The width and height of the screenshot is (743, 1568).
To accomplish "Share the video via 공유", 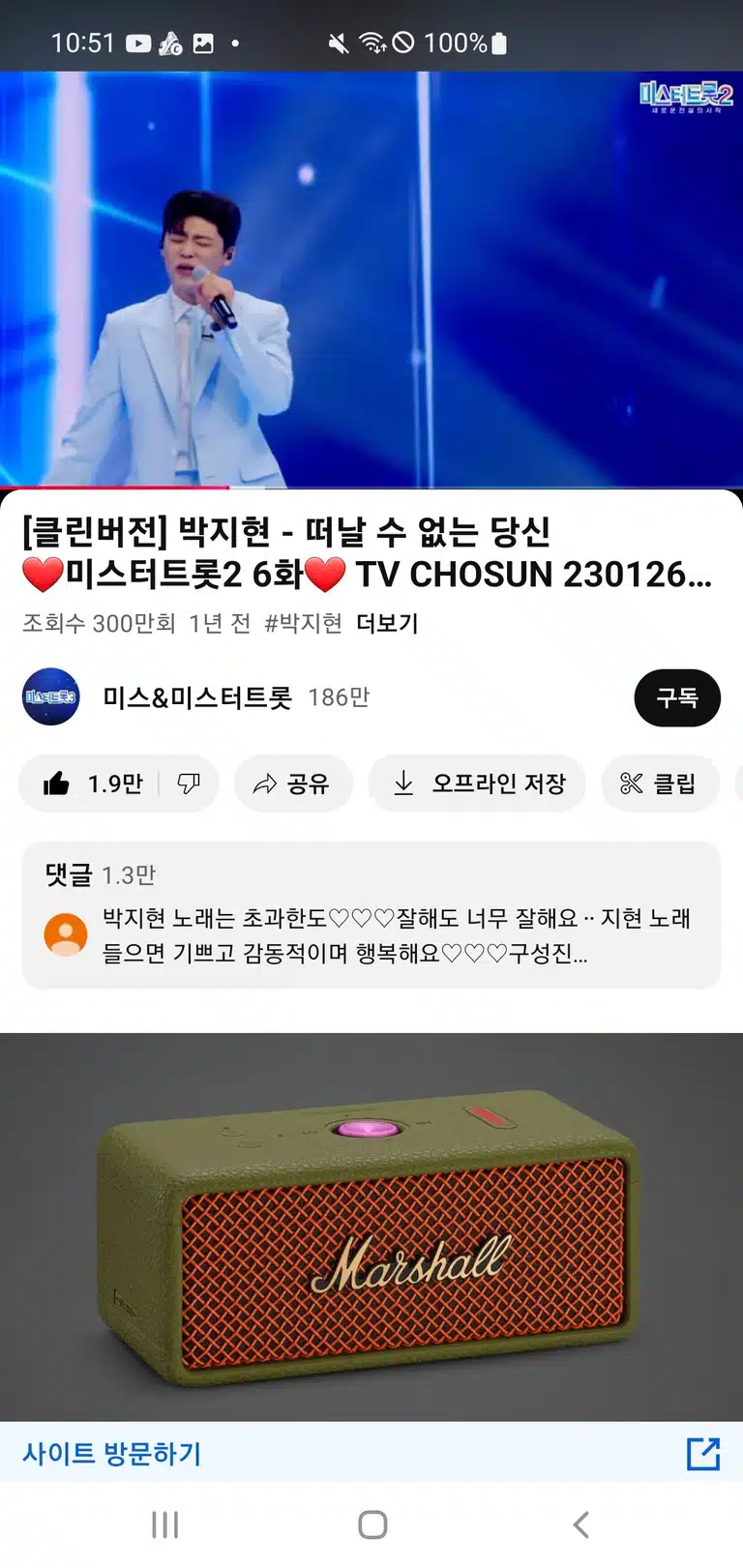I will pyautogui.click(x=293, y=784).
